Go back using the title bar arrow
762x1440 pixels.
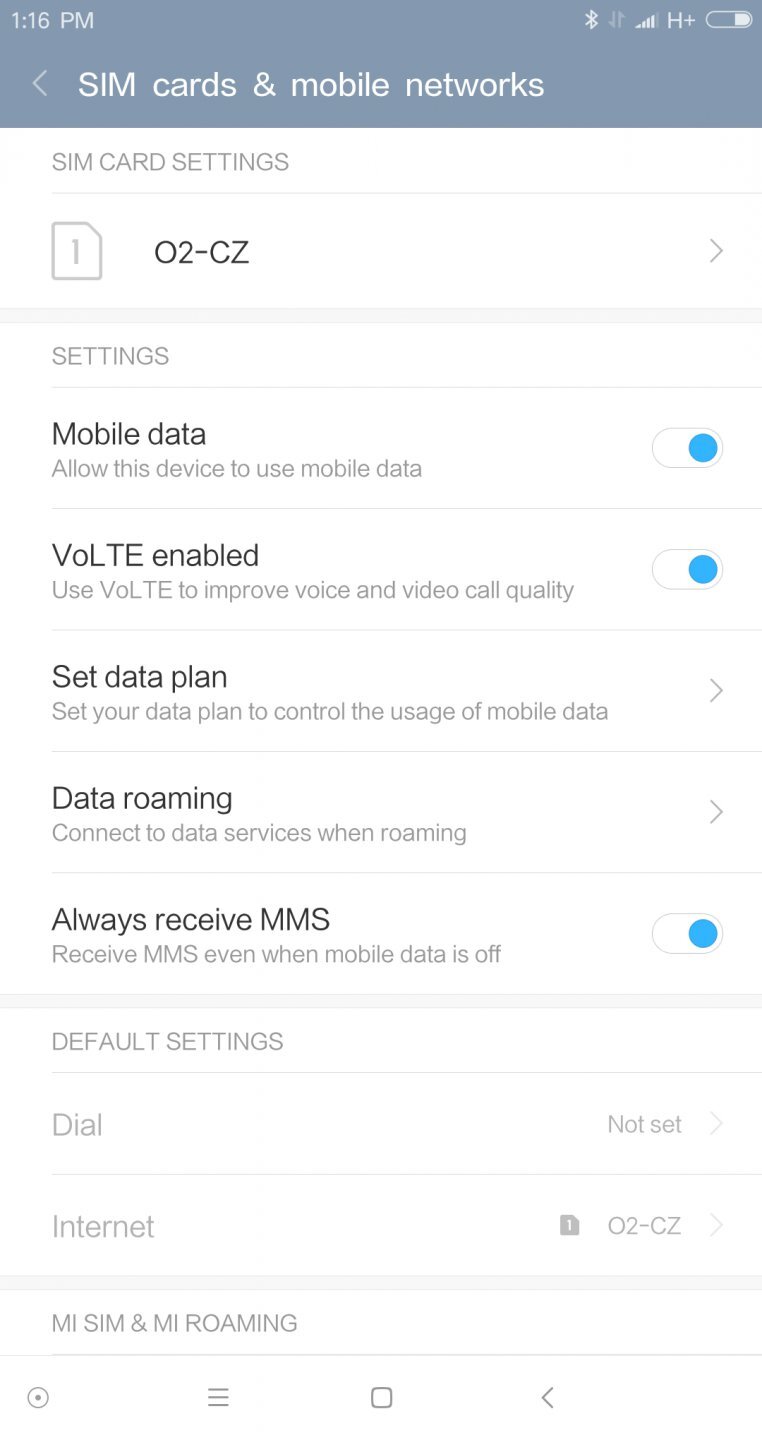coord(38,84)
